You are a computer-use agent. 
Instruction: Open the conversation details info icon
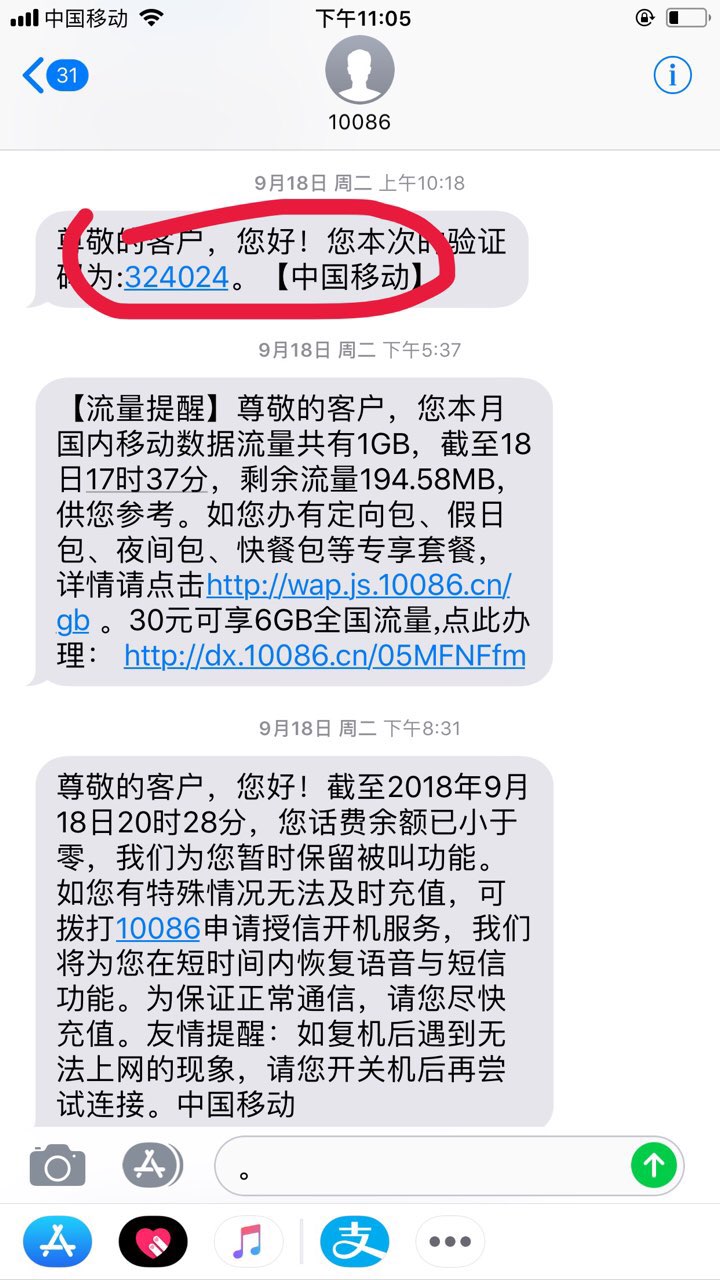(672, 75)
